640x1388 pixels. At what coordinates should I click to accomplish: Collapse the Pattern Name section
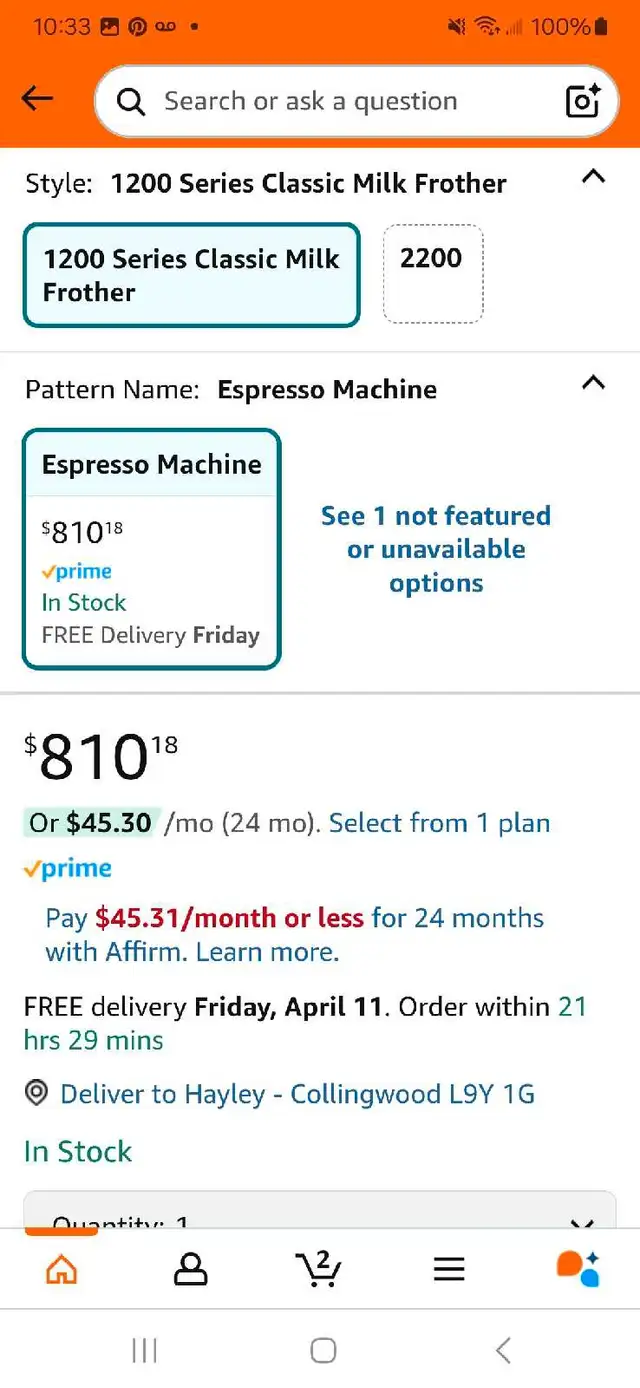click(593, 383)
